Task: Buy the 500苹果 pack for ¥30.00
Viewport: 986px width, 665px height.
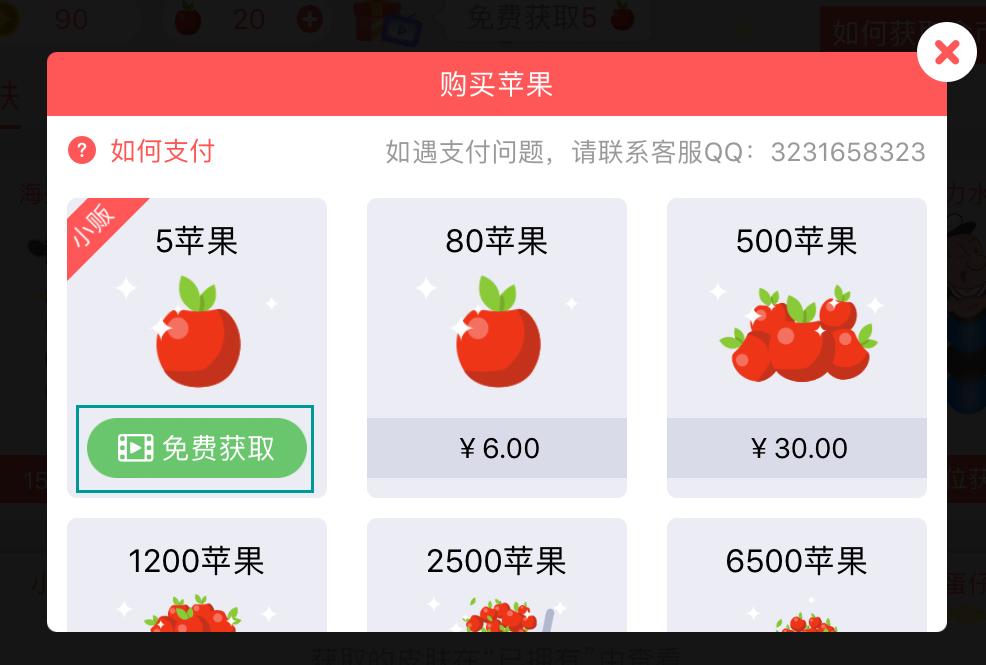Action: coord(797,448)
